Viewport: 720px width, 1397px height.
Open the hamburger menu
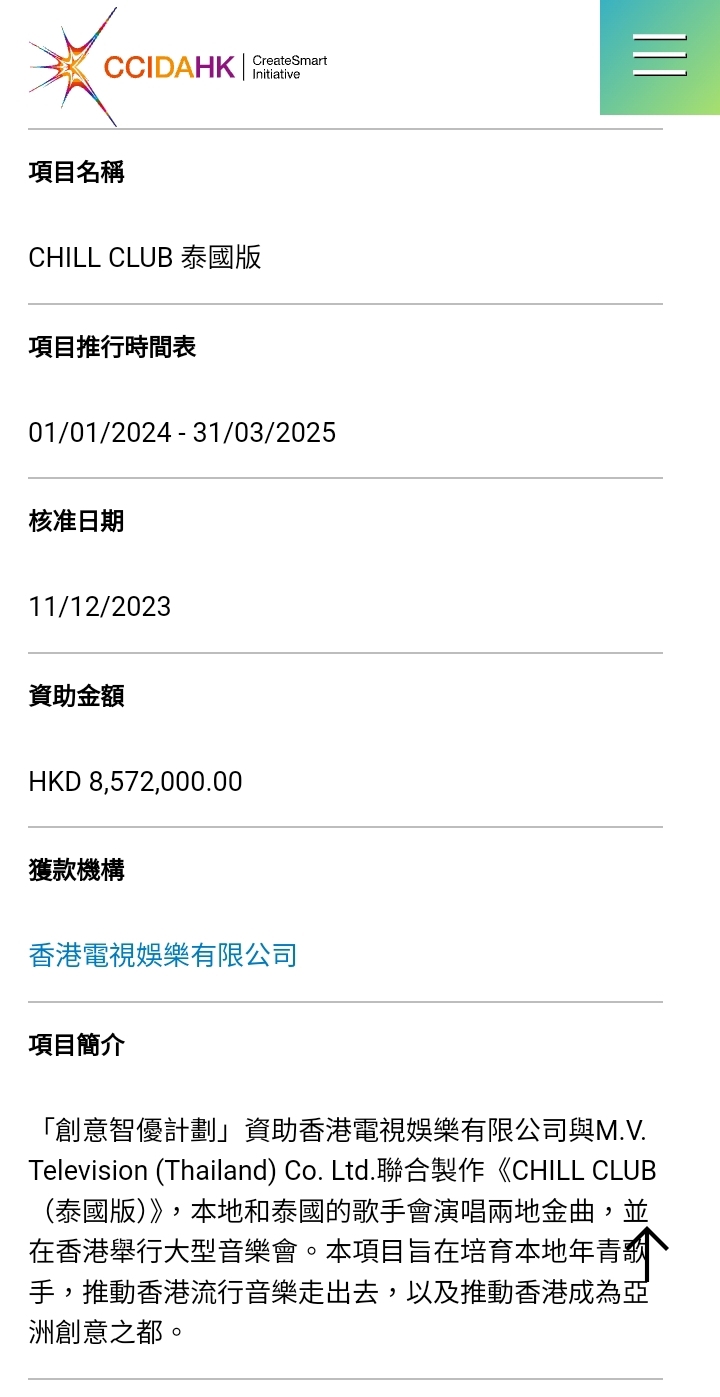coord(660,56)
